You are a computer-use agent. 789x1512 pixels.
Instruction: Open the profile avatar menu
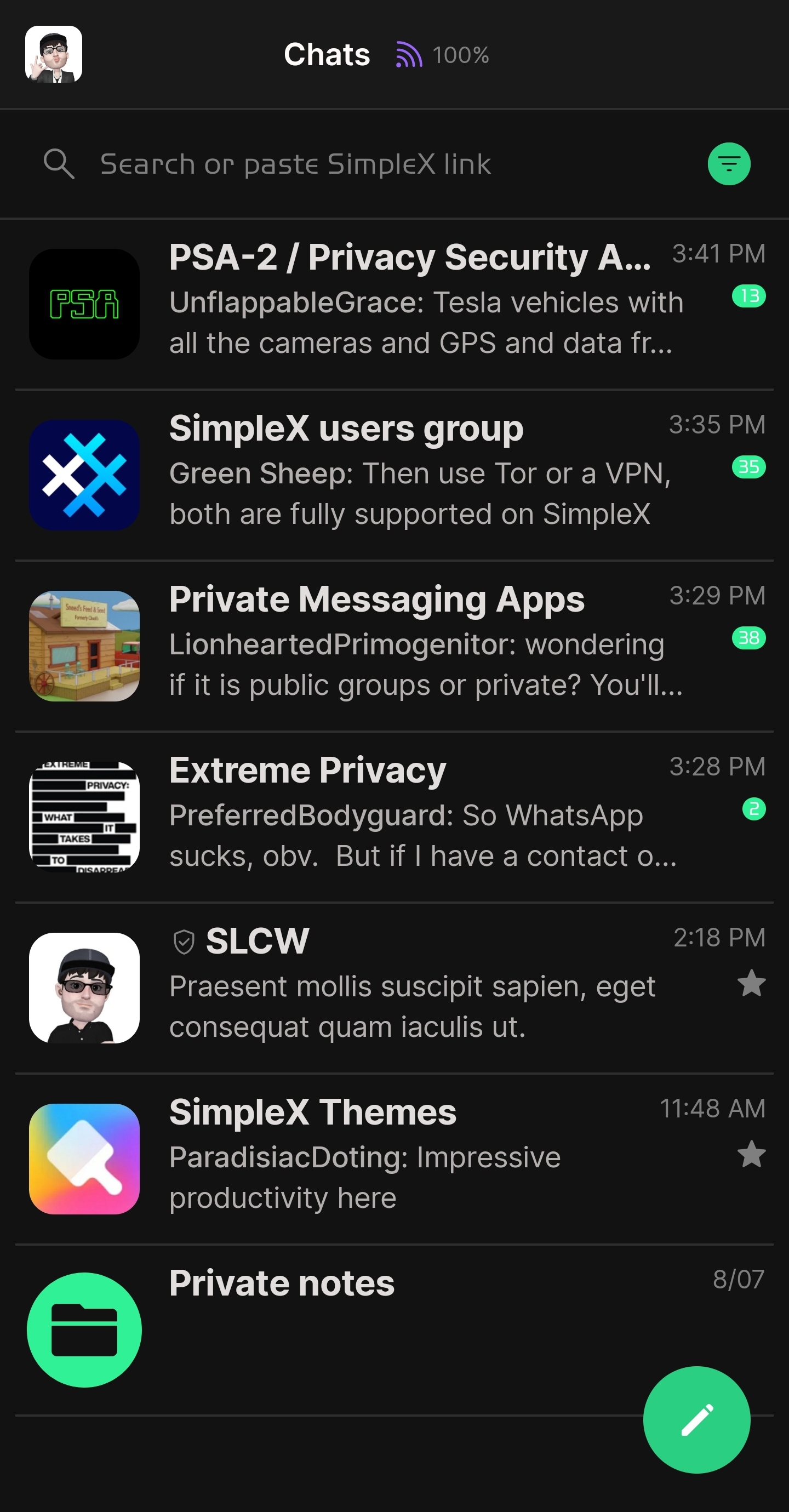pos(54,54)
